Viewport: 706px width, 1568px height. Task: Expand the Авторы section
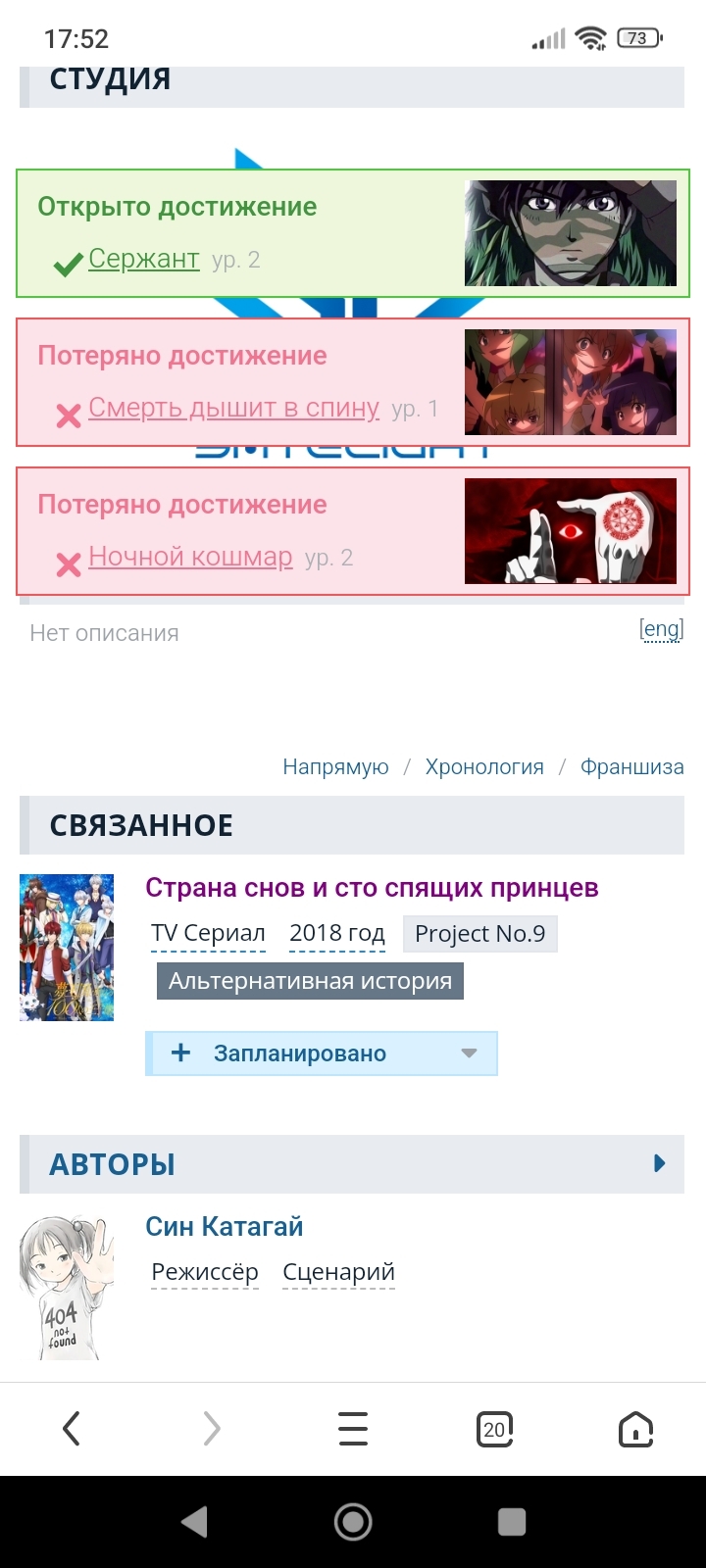pyautogui.click(x=659, y=1163)
